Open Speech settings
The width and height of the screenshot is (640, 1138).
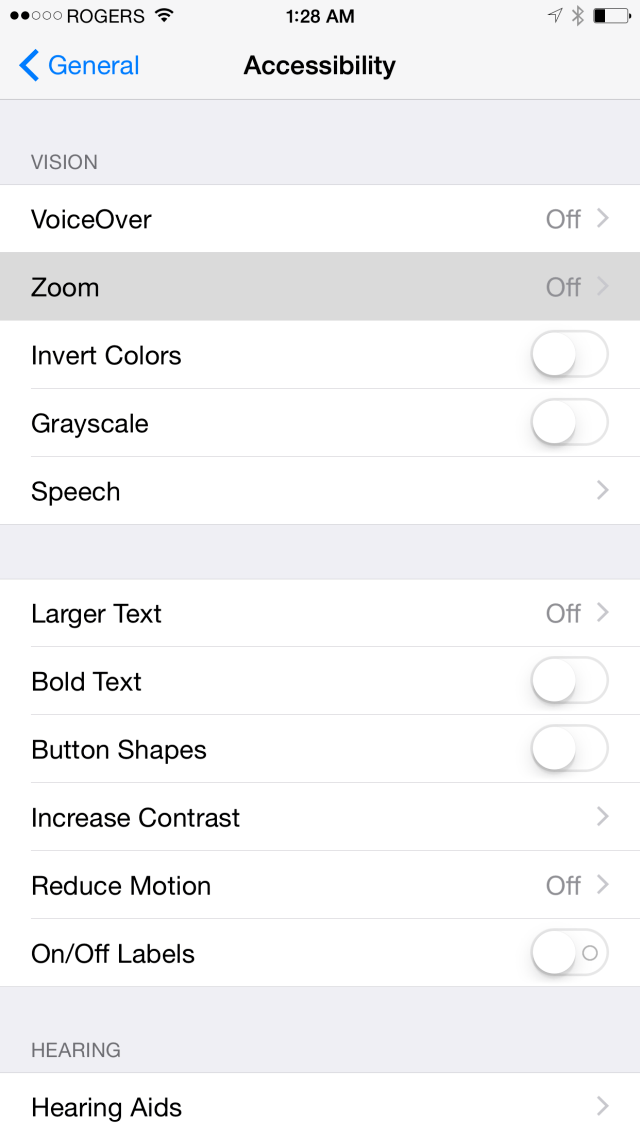point(320,491)
